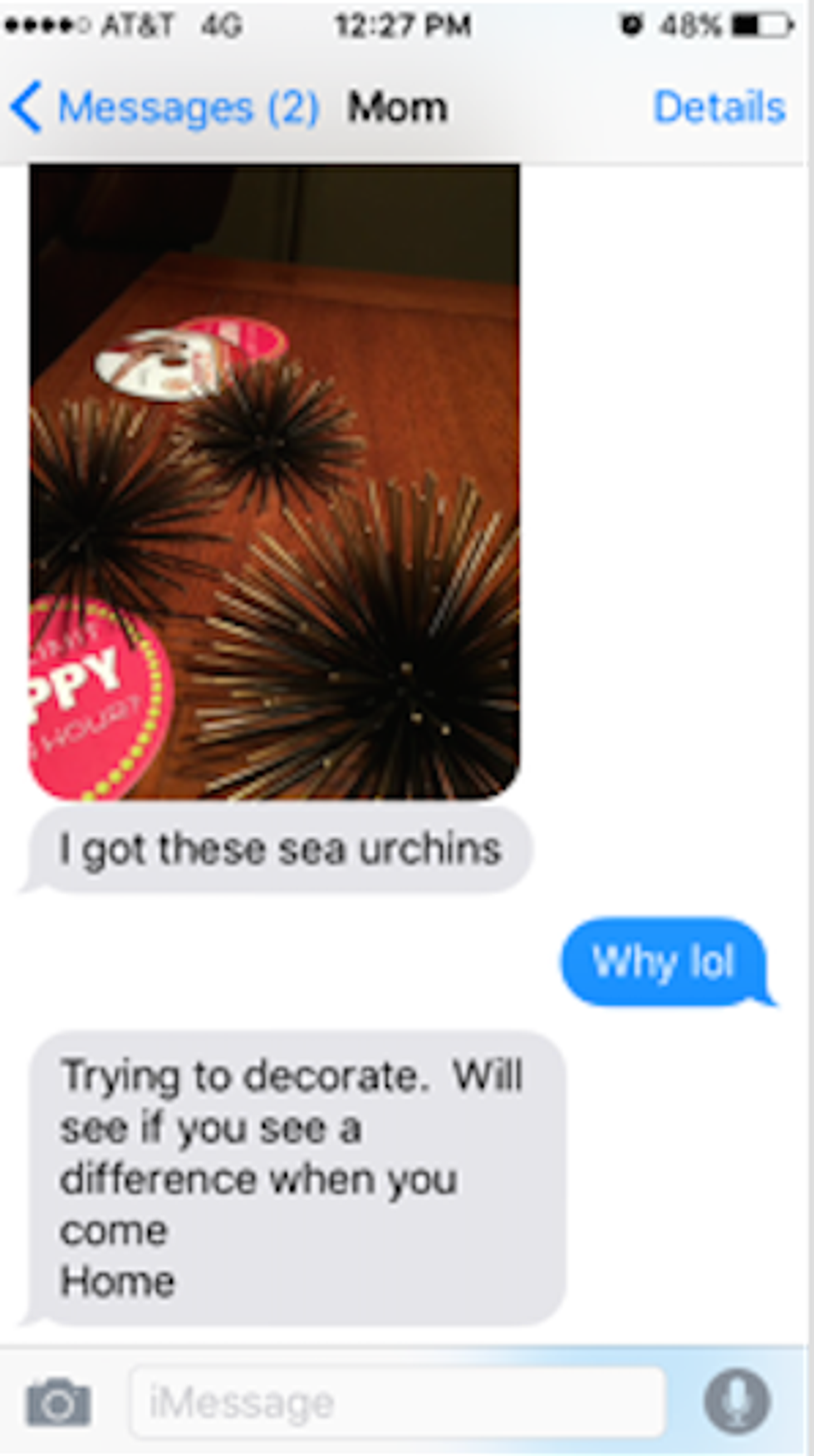This screenshot has height=1456, width=814.
Task: Focus the iMessage text field
Action: [397, 1402]
